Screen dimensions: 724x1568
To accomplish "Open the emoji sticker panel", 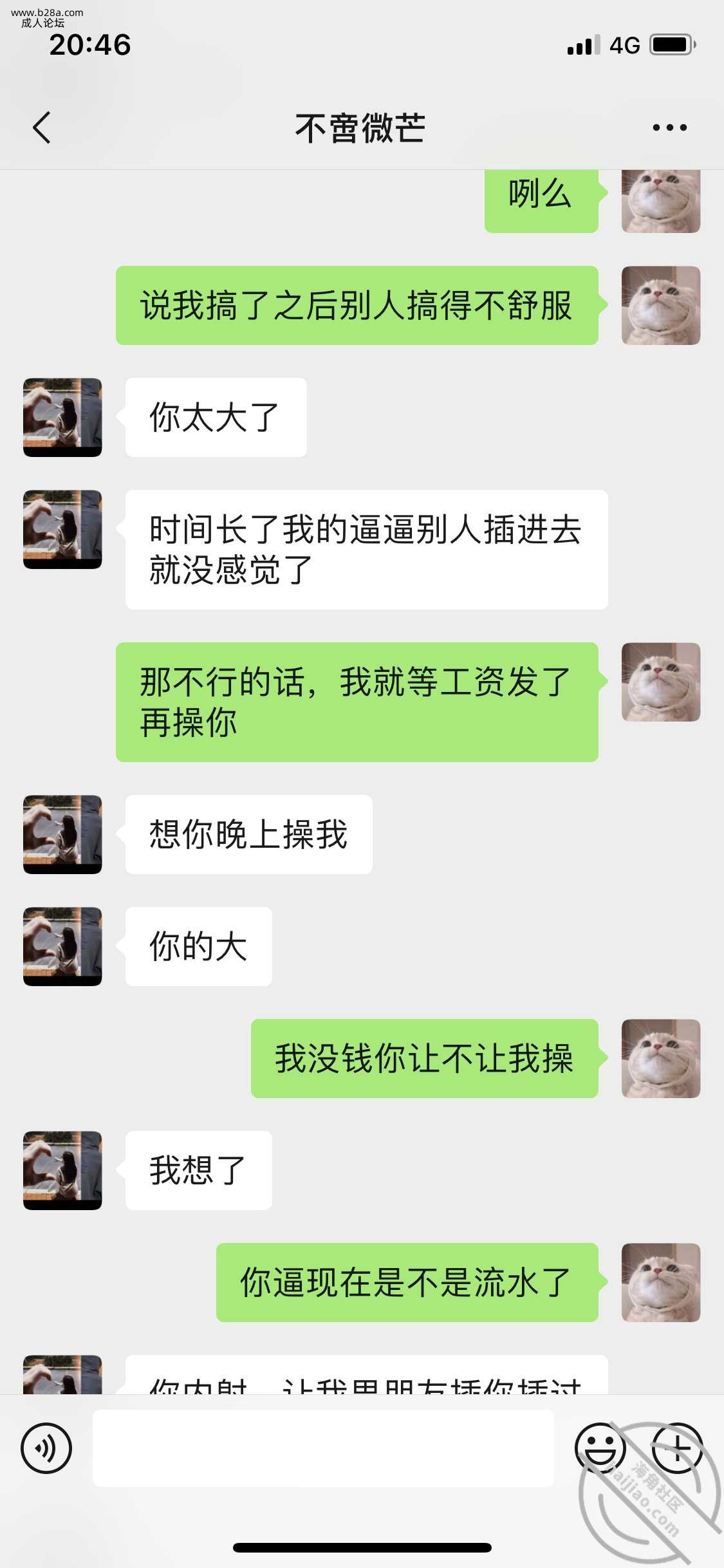I will tap(600, 1448).
